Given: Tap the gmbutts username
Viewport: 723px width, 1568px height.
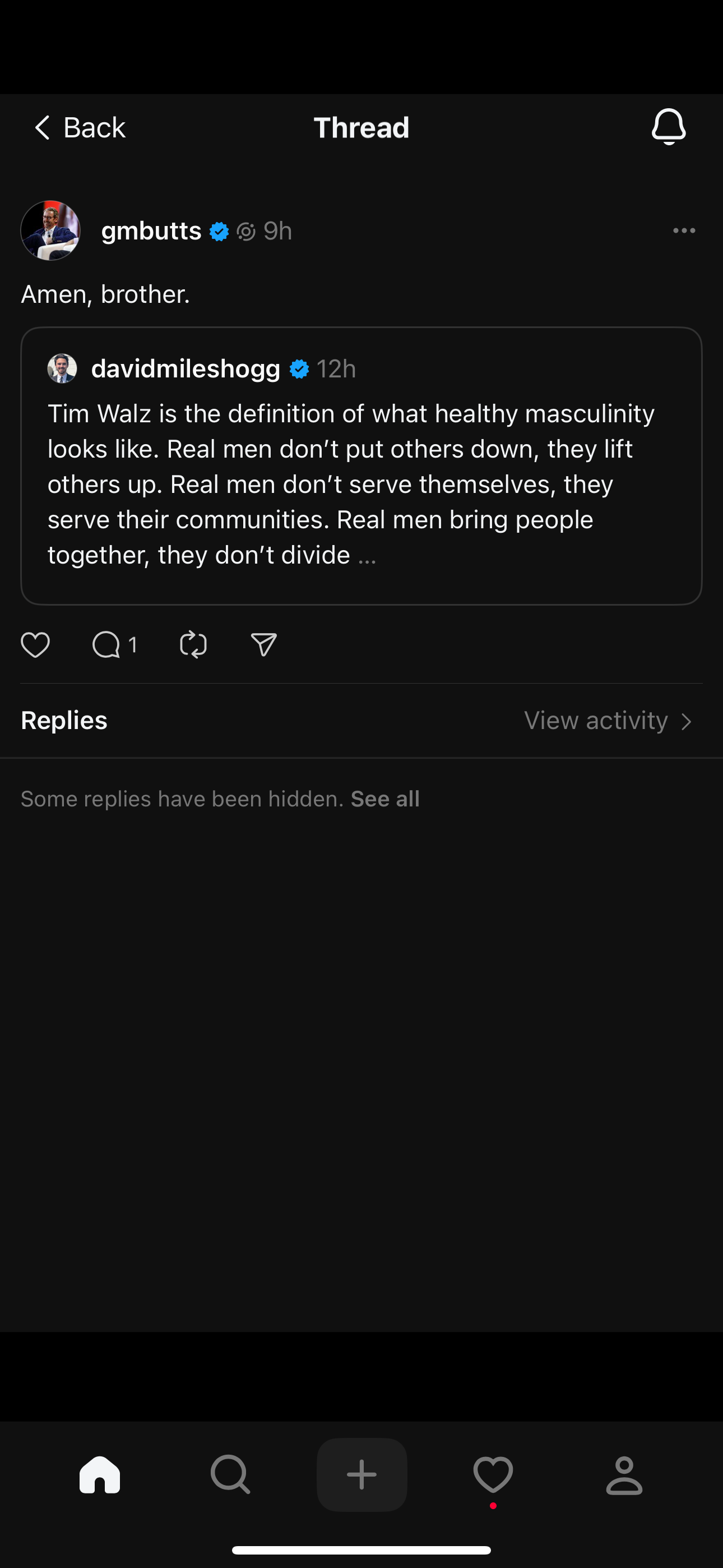Looking at the screenshot, I should [x=151, y=231].
